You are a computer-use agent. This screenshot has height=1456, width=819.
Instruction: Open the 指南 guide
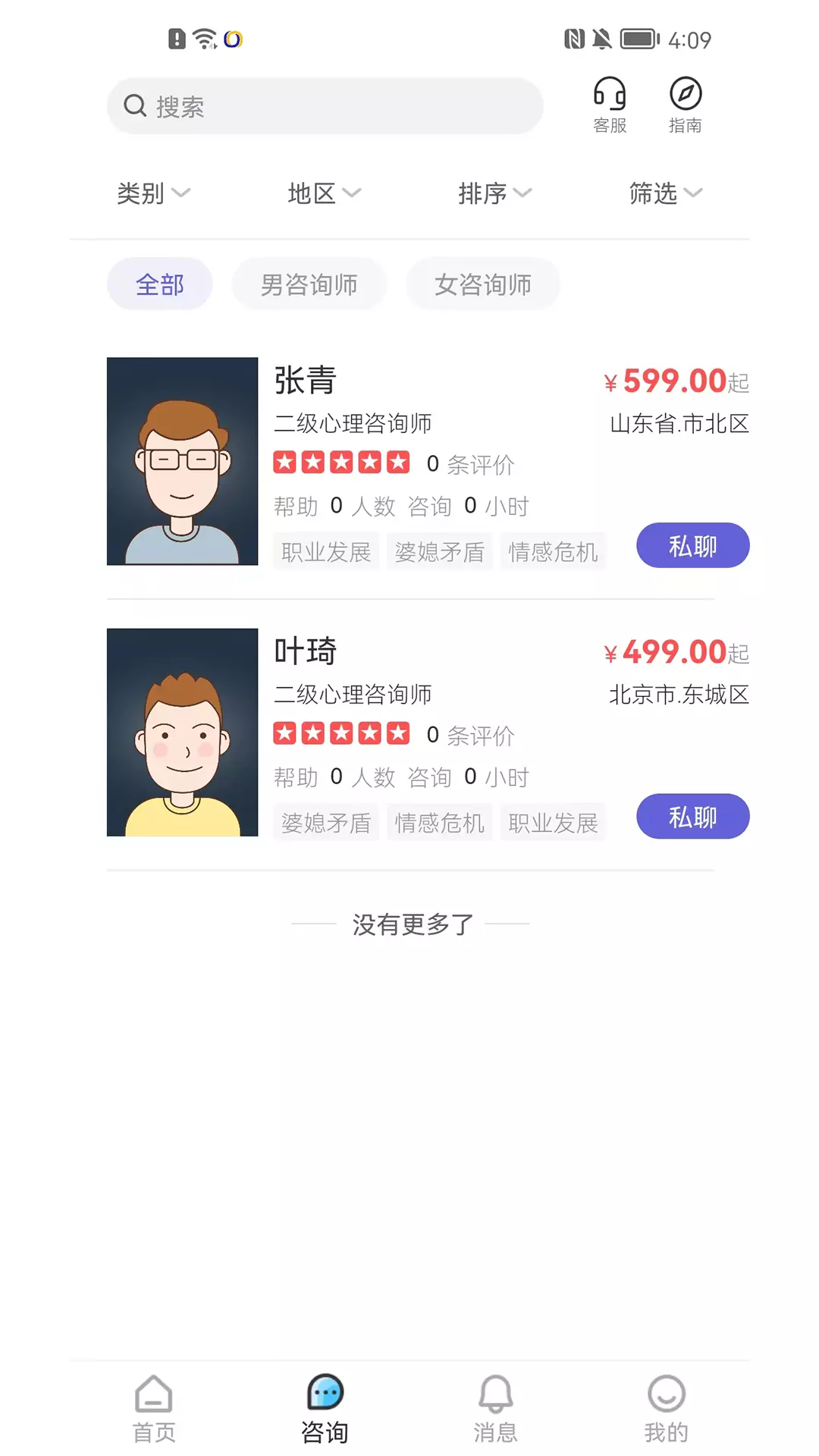(686, 105)
